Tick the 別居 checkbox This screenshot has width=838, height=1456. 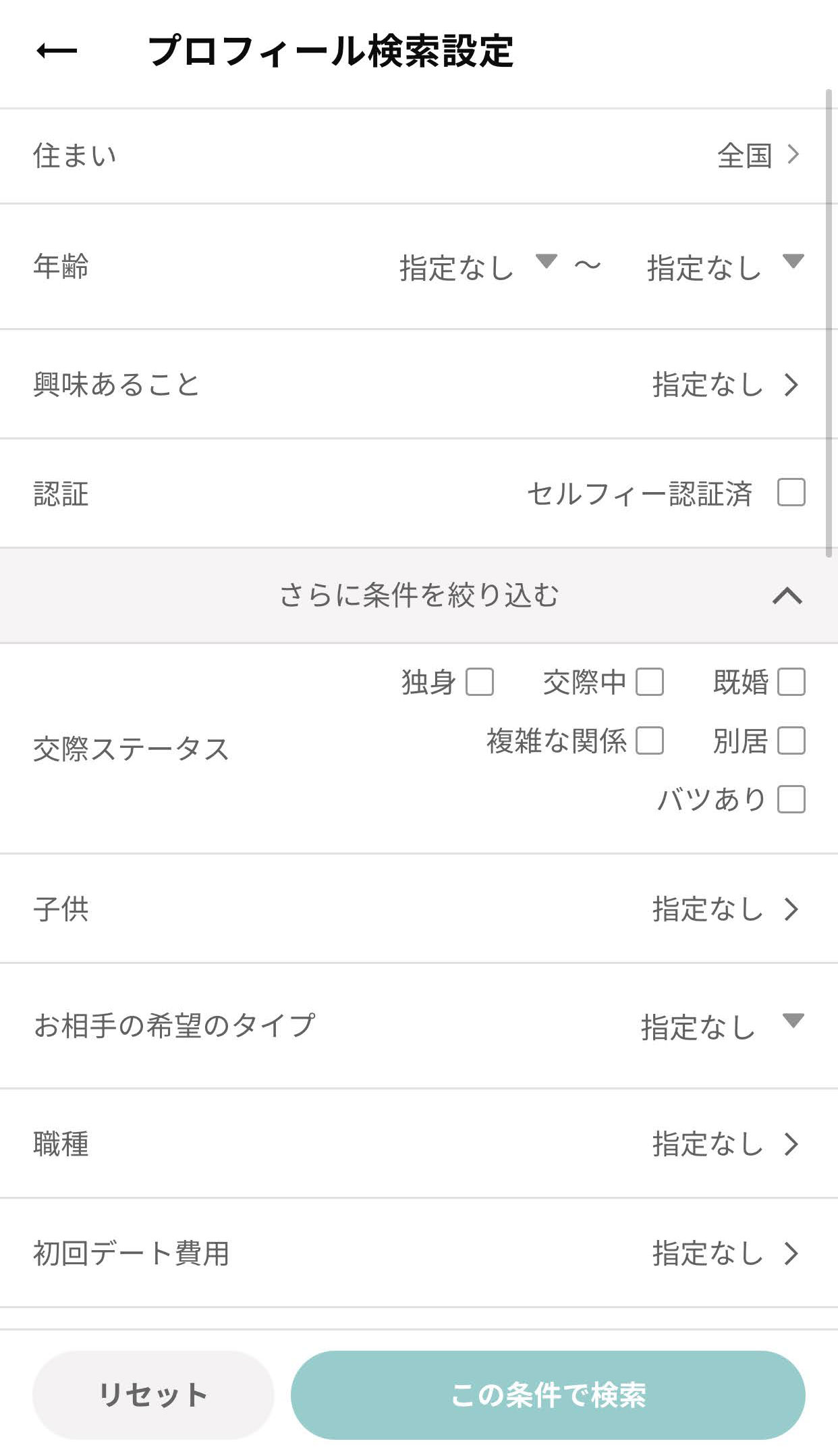click(791, 740)
